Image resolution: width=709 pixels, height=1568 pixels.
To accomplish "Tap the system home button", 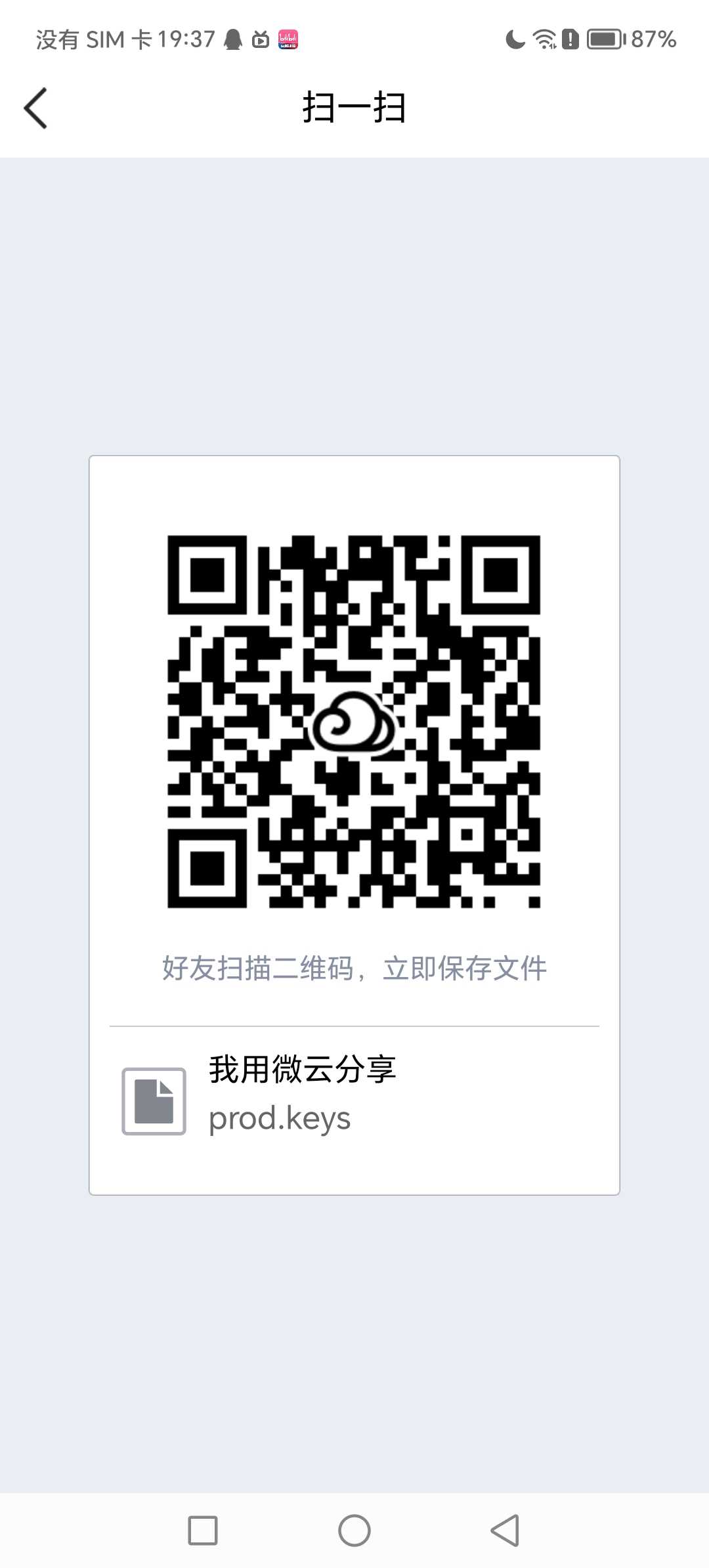I will point(354,1531).
